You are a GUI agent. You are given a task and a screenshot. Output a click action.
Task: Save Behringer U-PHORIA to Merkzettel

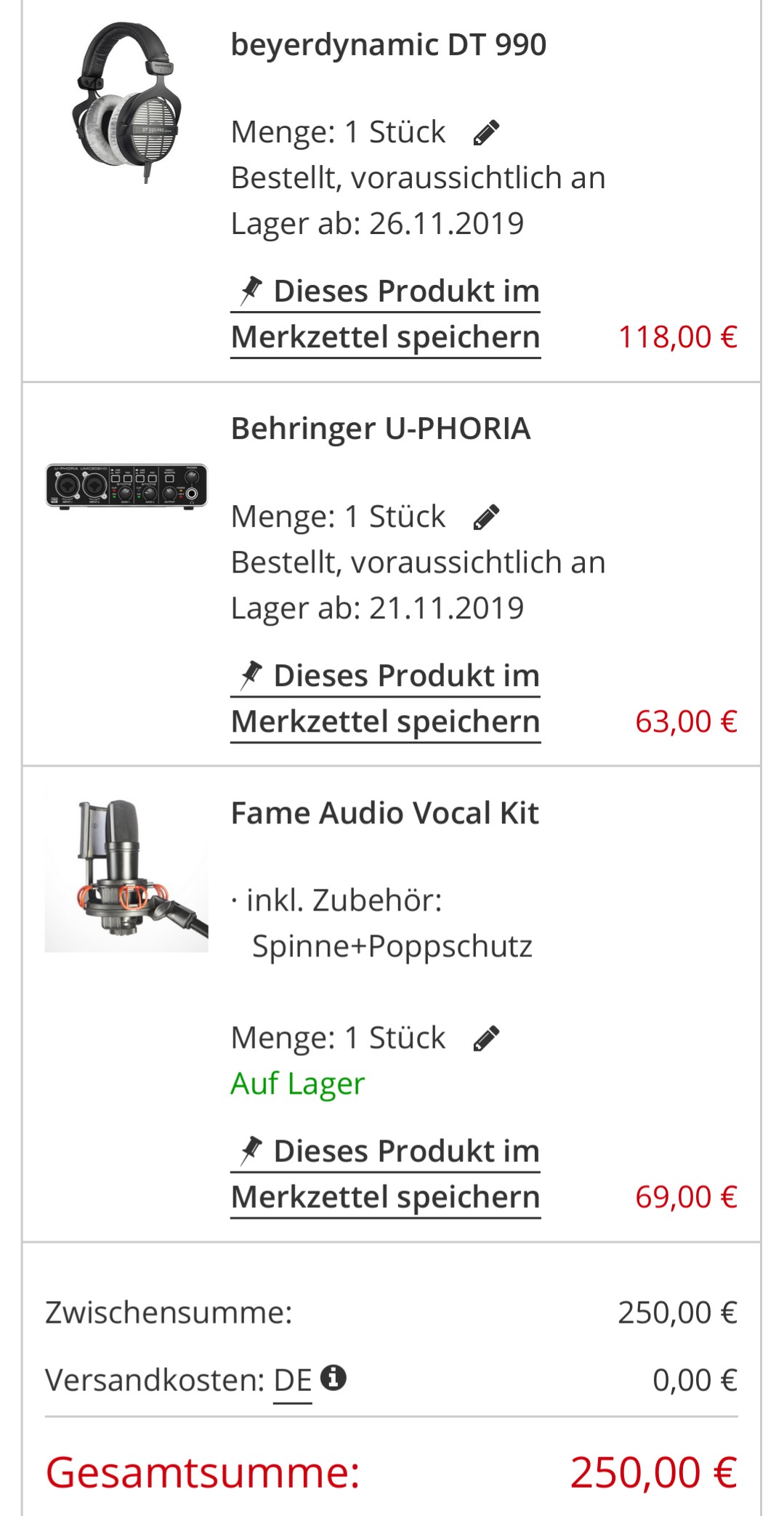pyautogui.click(x=385, y=698)
